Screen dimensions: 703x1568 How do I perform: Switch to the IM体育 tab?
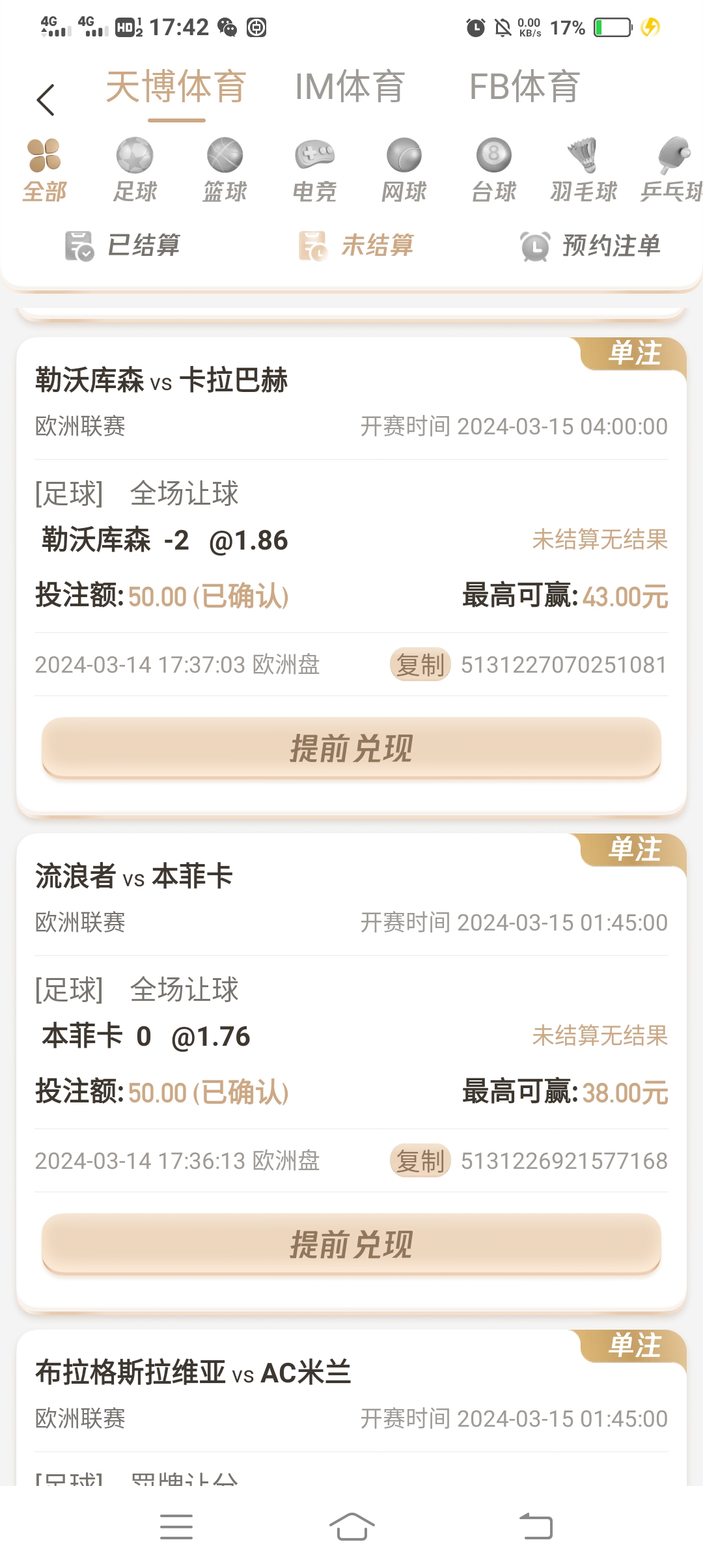coord(350,87)
